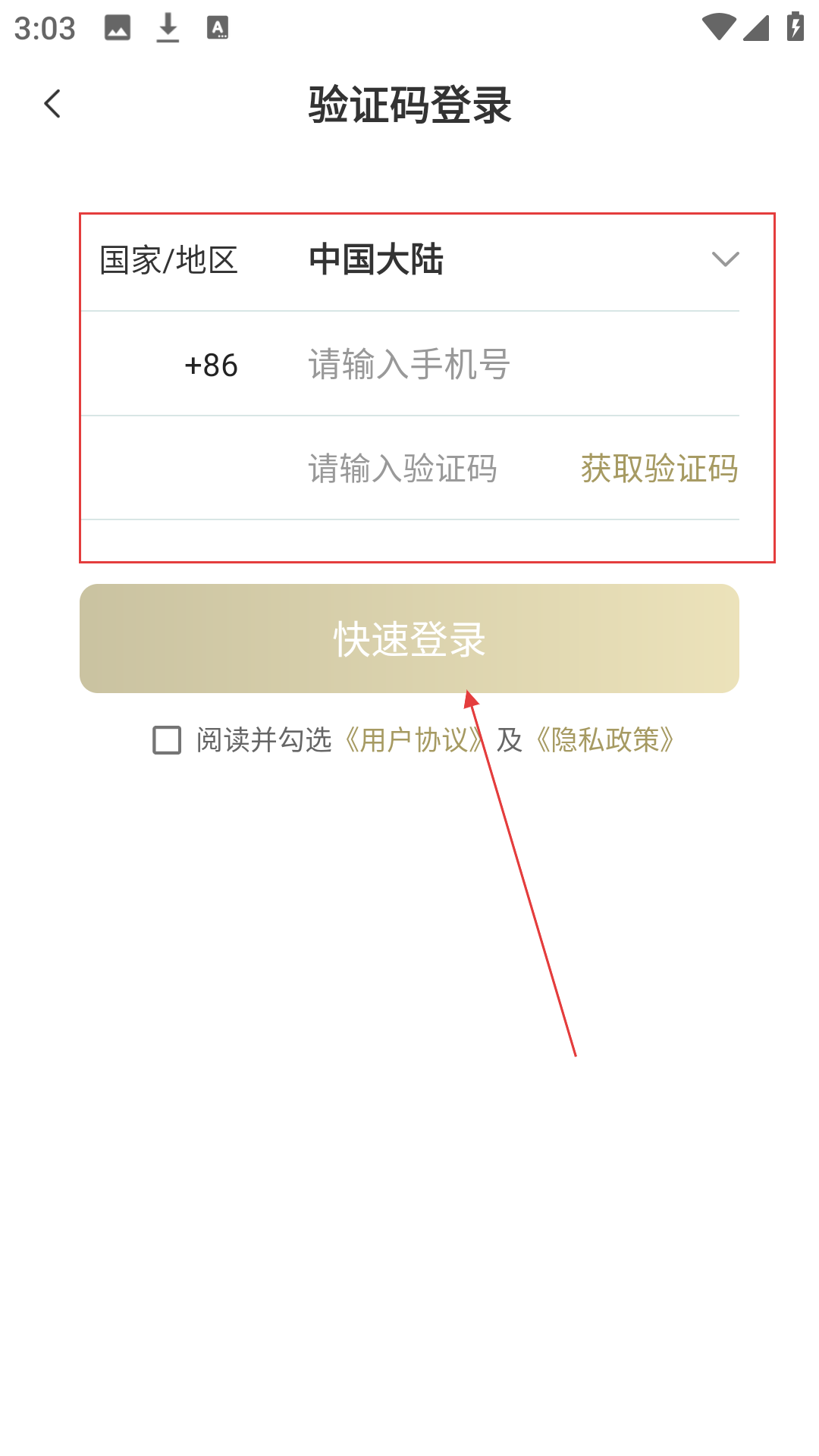The width and height of the screenshot is (819, 1456).
Task: Go back using the top-left arrow
Action: pos(52,104)
